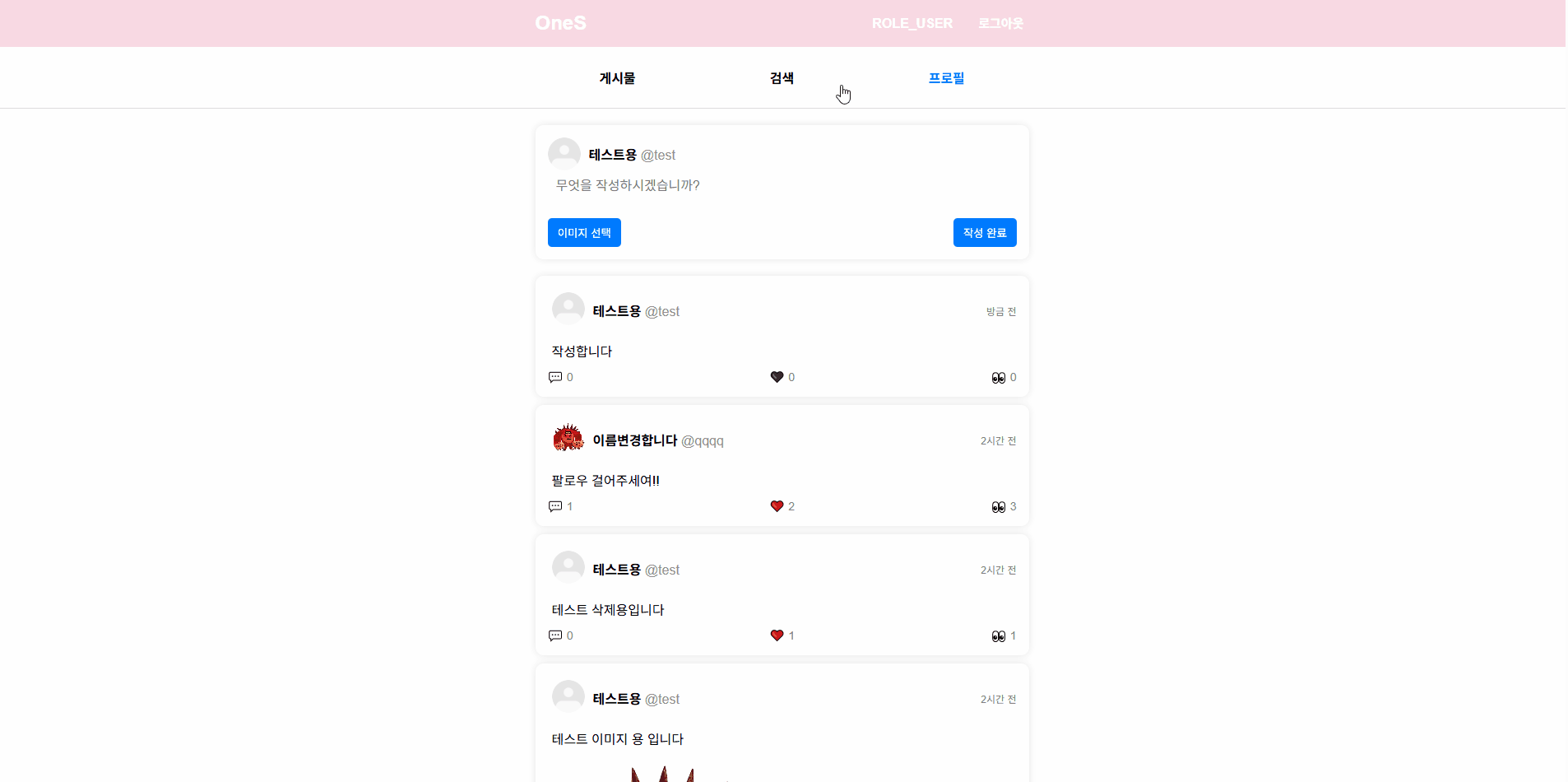Like the 작성합니다 post

777,377
